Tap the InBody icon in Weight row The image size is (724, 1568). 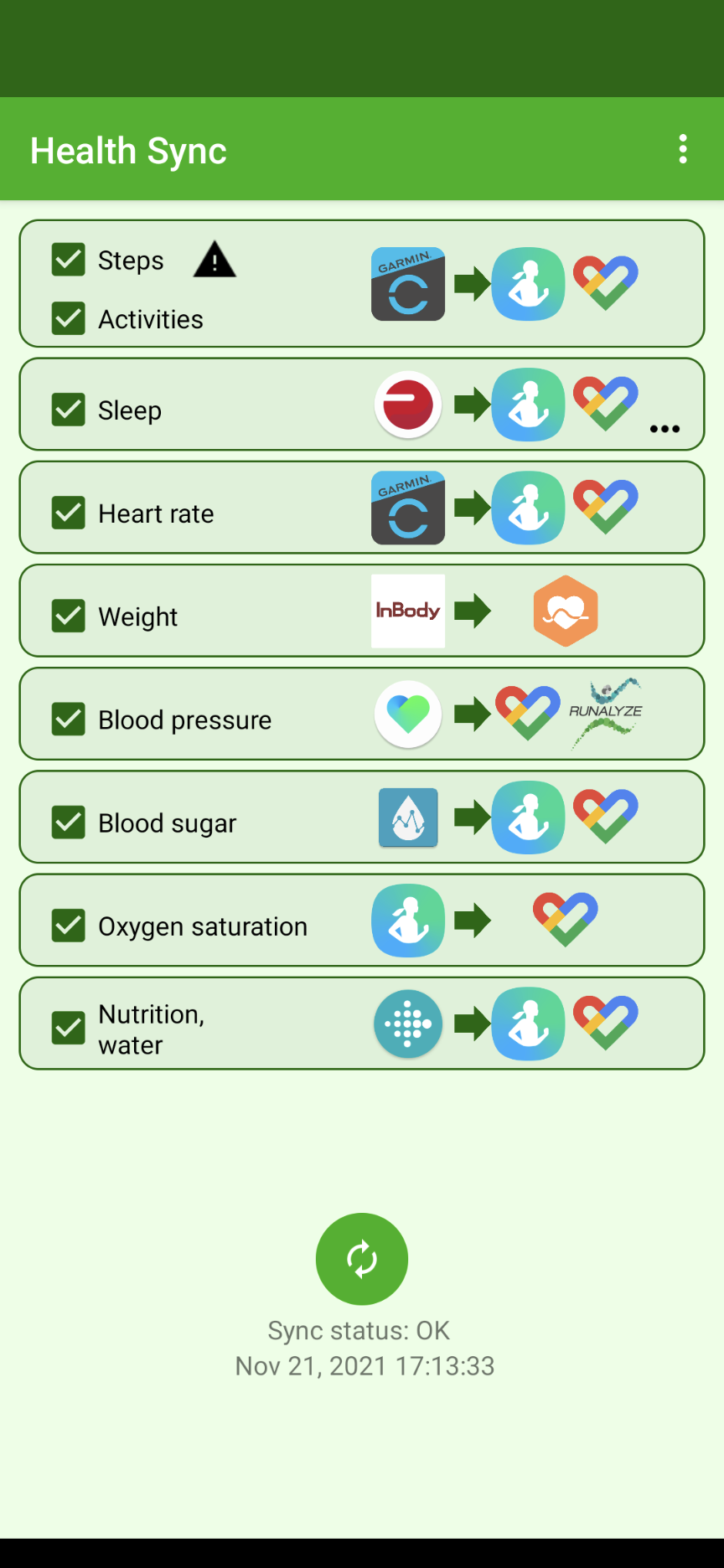(x=408, y=611)
